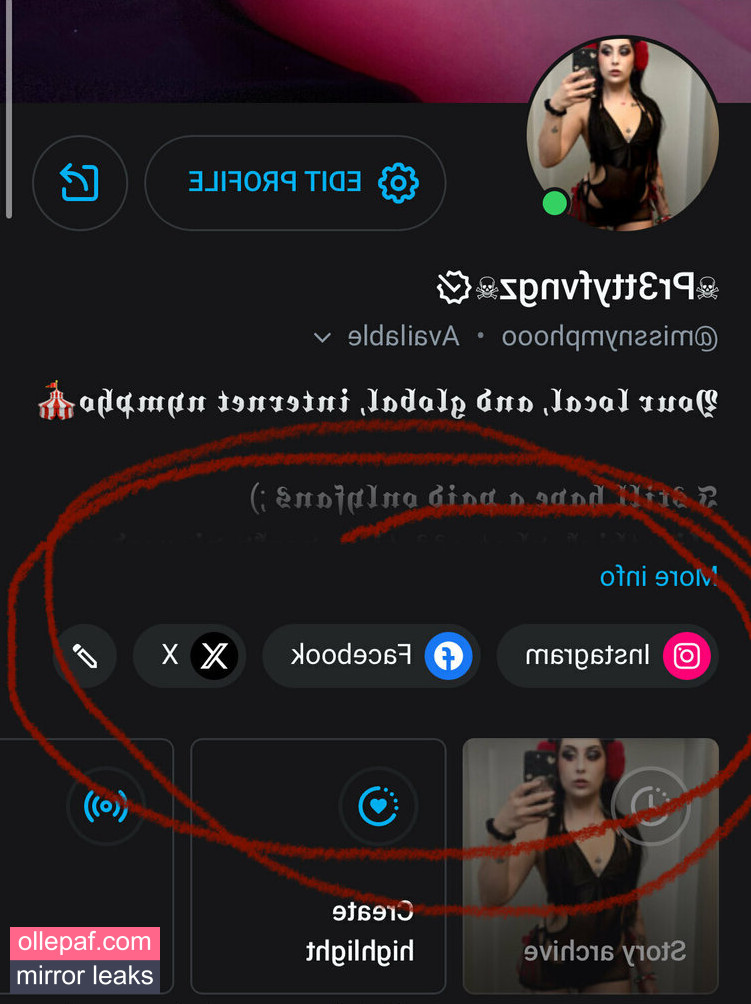The height and width of the screenshot is (1004, 751).
Task: Tap the share profile icon
Action: pyautogui.click(x=80, y=183)
